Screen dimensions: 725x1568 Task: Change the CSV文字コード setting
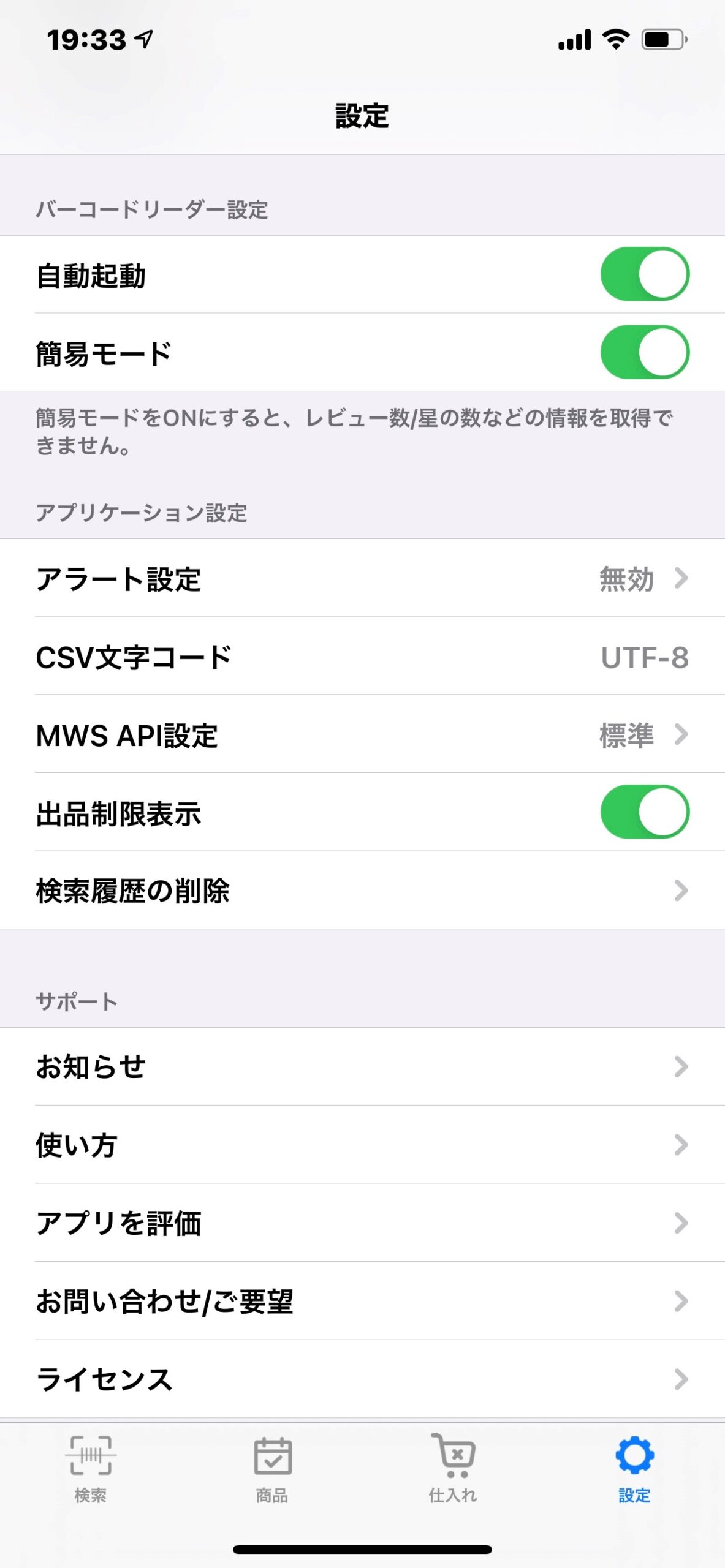click(x=362, y=657)
